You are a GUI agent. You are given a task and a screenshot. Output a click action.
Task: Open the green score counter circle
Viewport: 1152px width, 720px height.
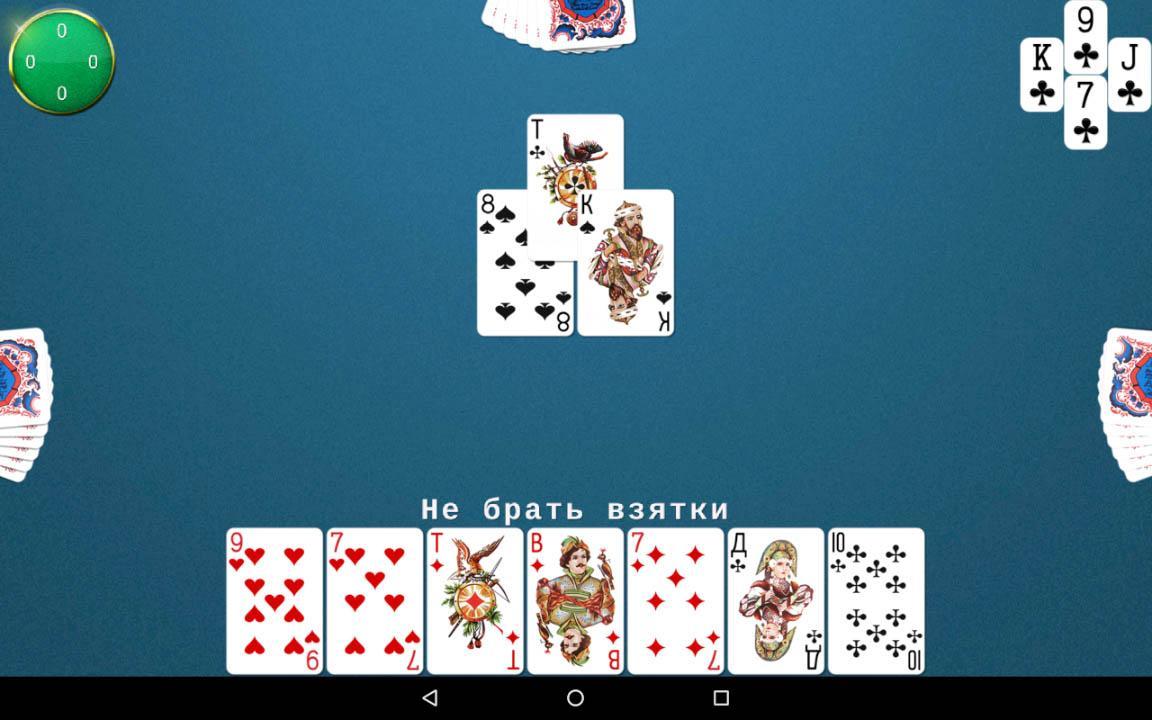click(x=62, y=62)
